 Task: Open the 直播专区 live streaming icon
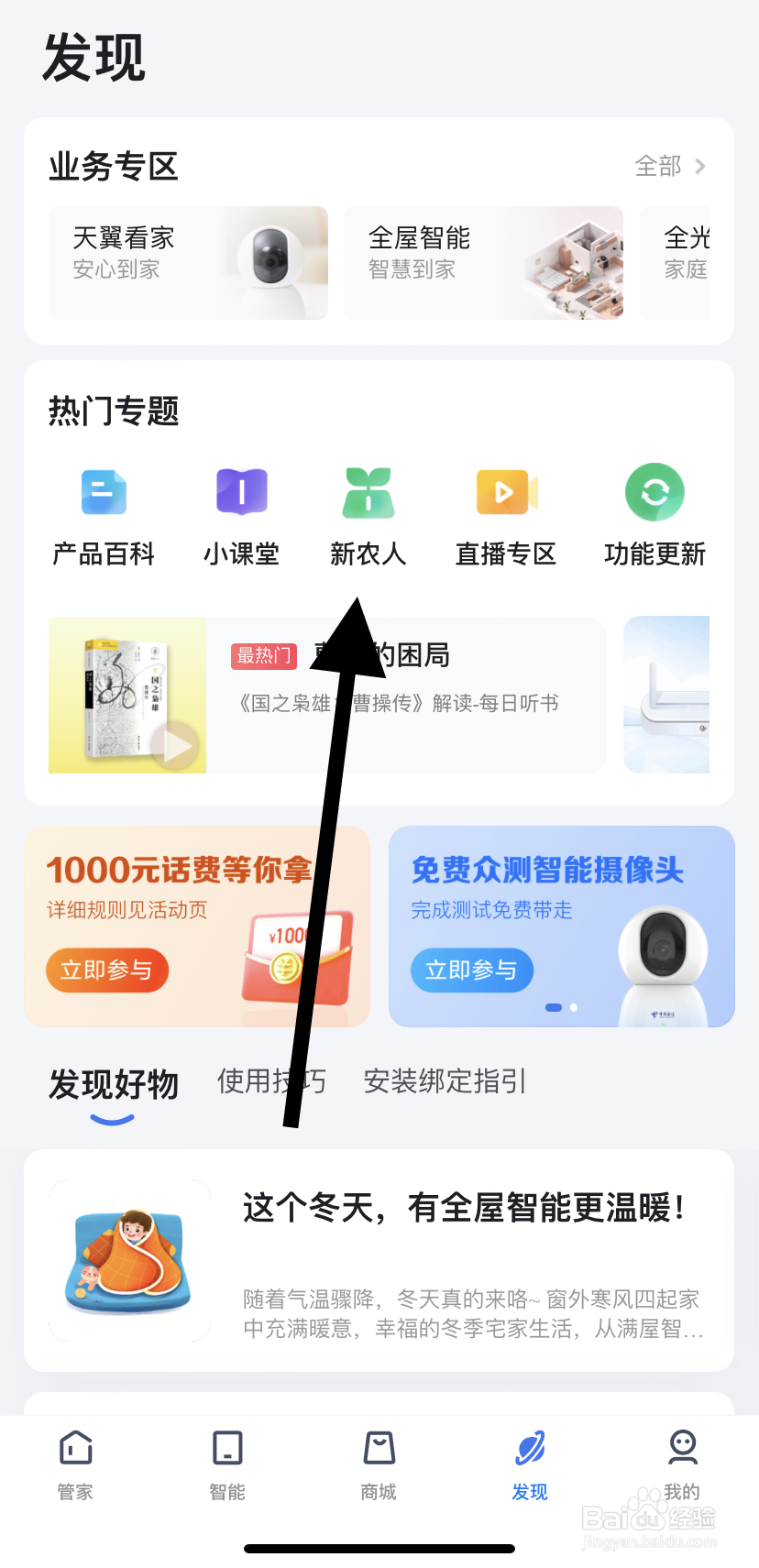[505, 493]
